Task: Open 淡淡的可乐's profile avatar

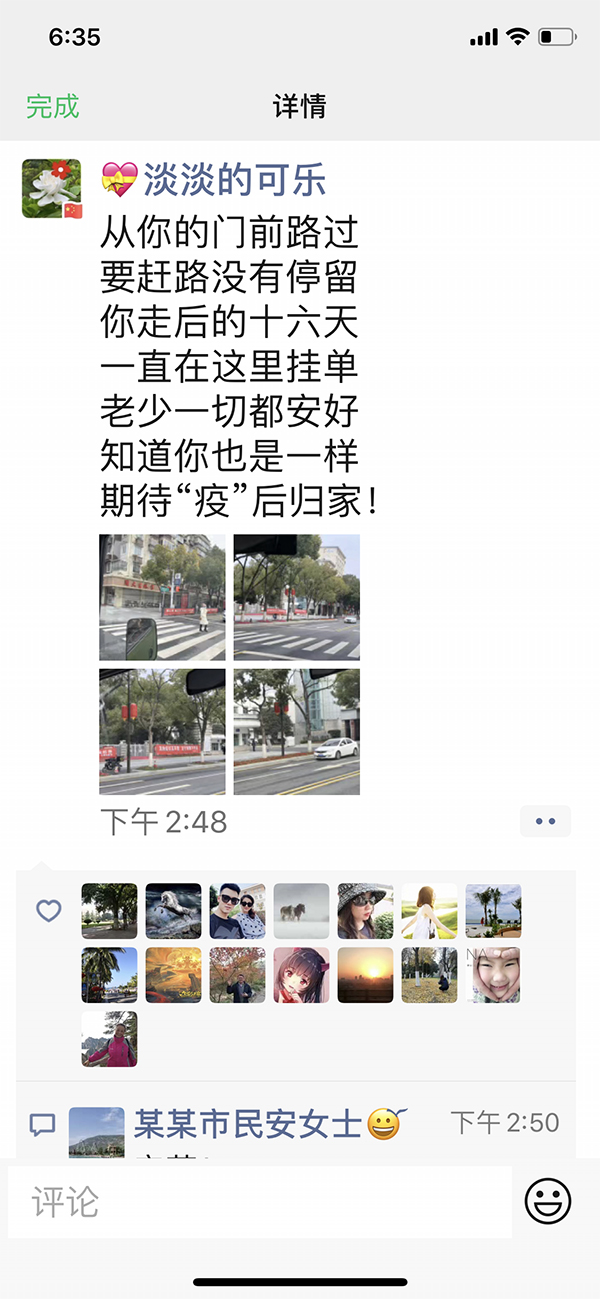Action: click(51, 188)
